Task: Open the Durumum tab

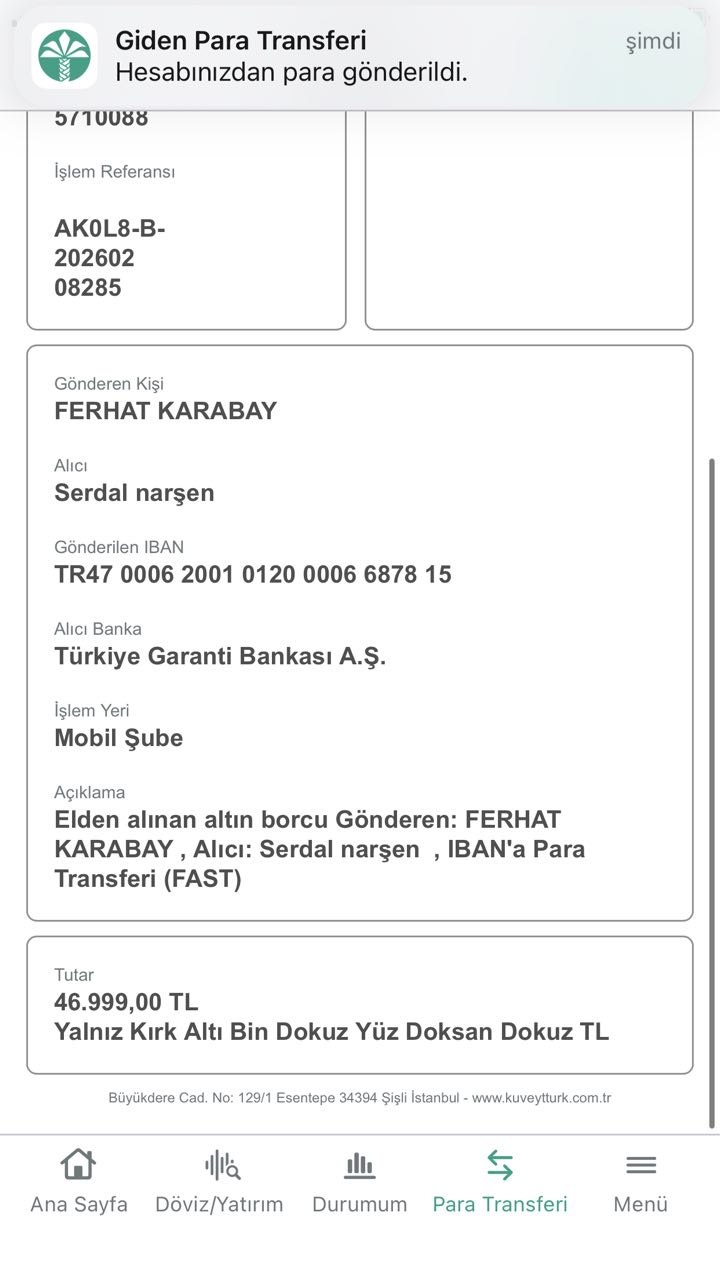Action: (x=360, y=1182)
